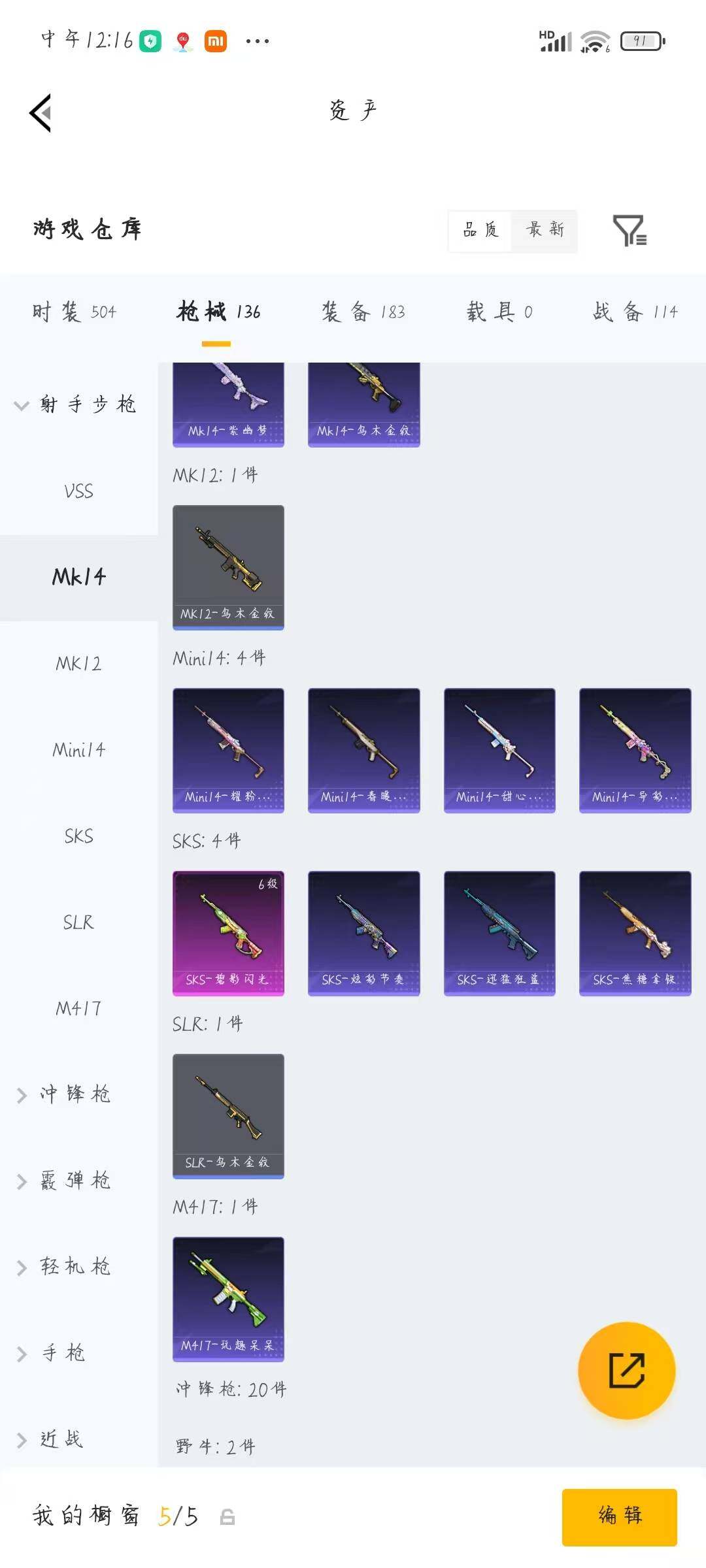The height and width of the screenshot is (1568, 706).
Task: Switch to the 装备 183 tab
Action: point(363,312)
